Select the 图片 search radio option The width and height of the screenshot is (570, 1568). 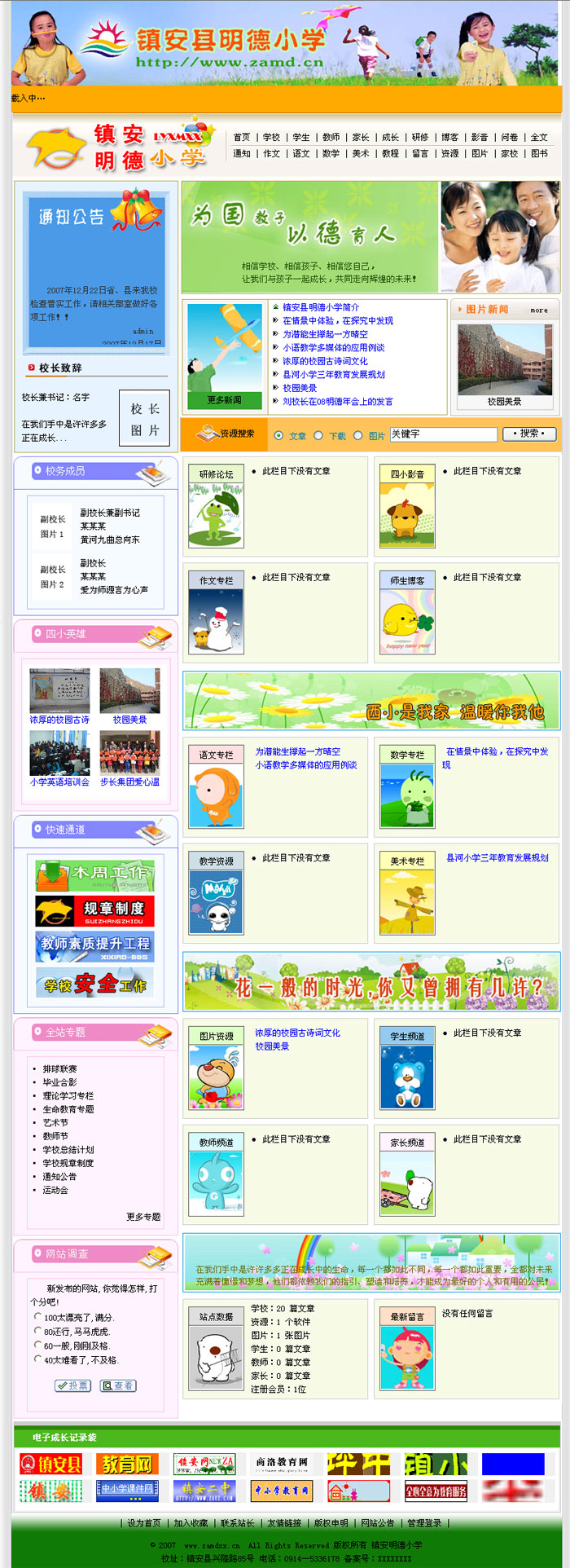tap(357, 436)
